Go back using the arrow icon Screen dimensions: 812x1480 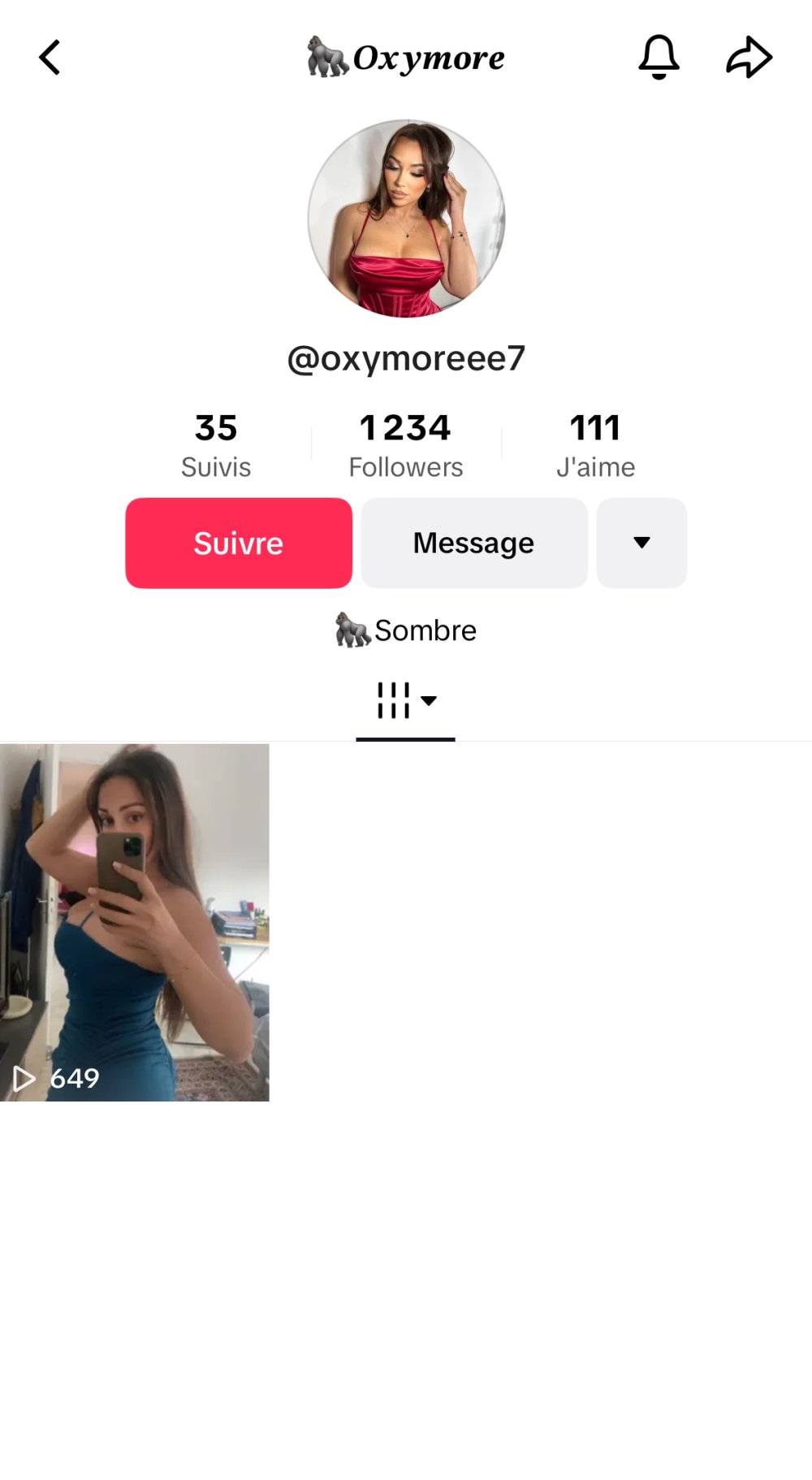coord(50,58)
